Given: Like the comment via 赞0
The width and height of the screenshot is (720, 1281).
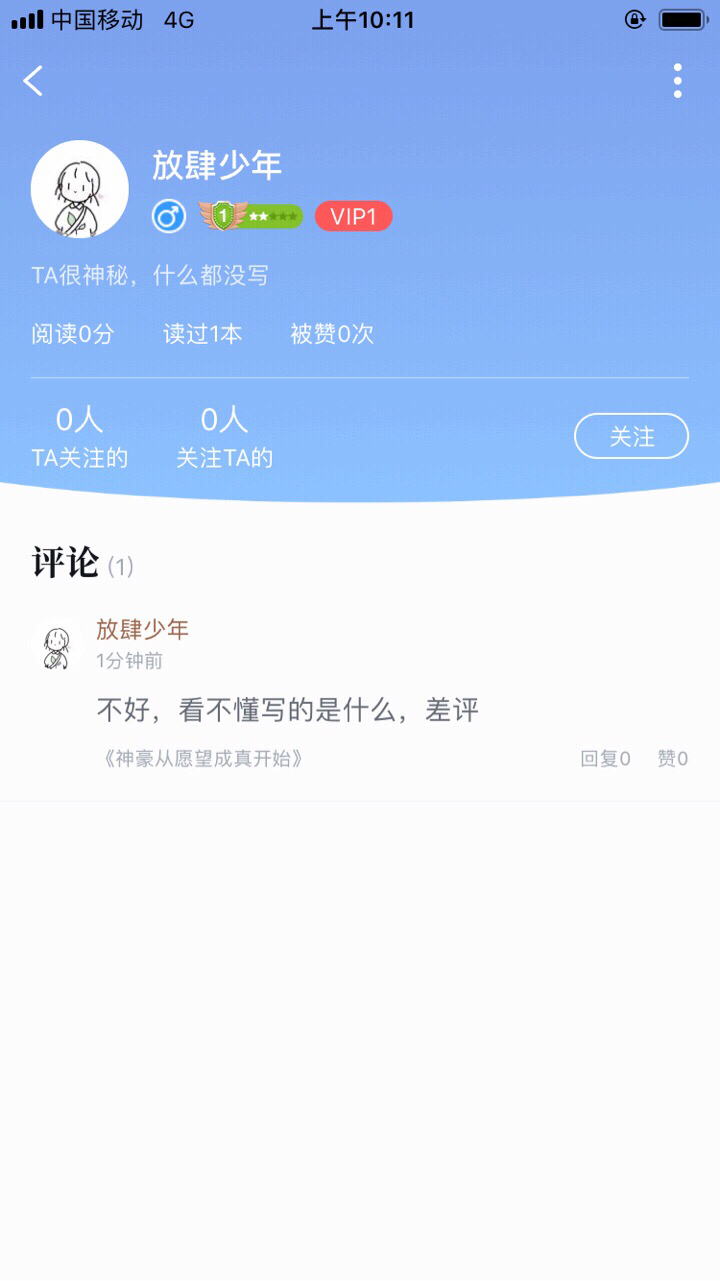Looking at the screenshot, I should tap(672, 759).
